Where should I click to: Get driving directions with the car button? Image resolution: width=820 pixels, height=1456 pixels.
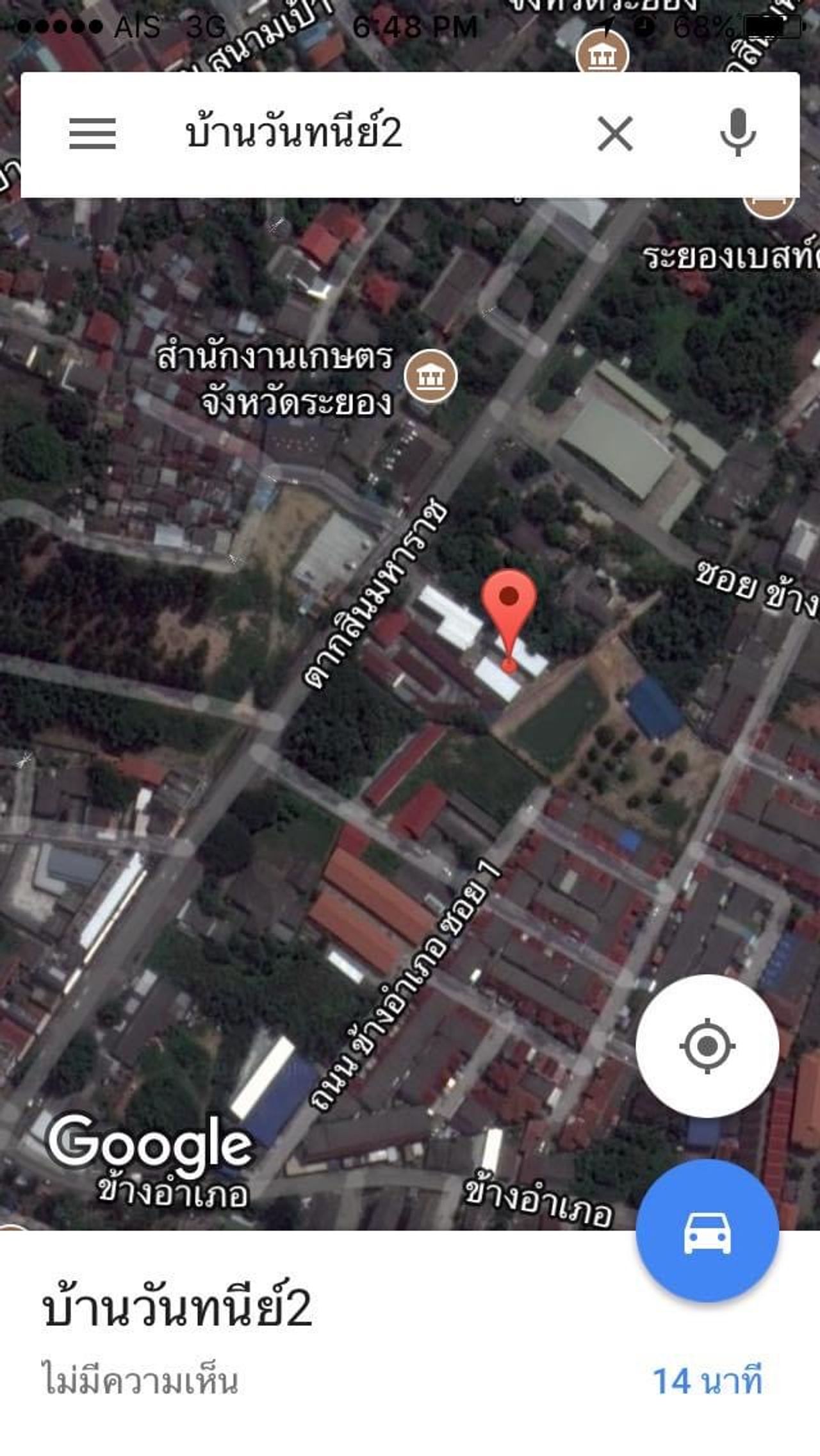pyautogui.click(x=707, y=1233)
